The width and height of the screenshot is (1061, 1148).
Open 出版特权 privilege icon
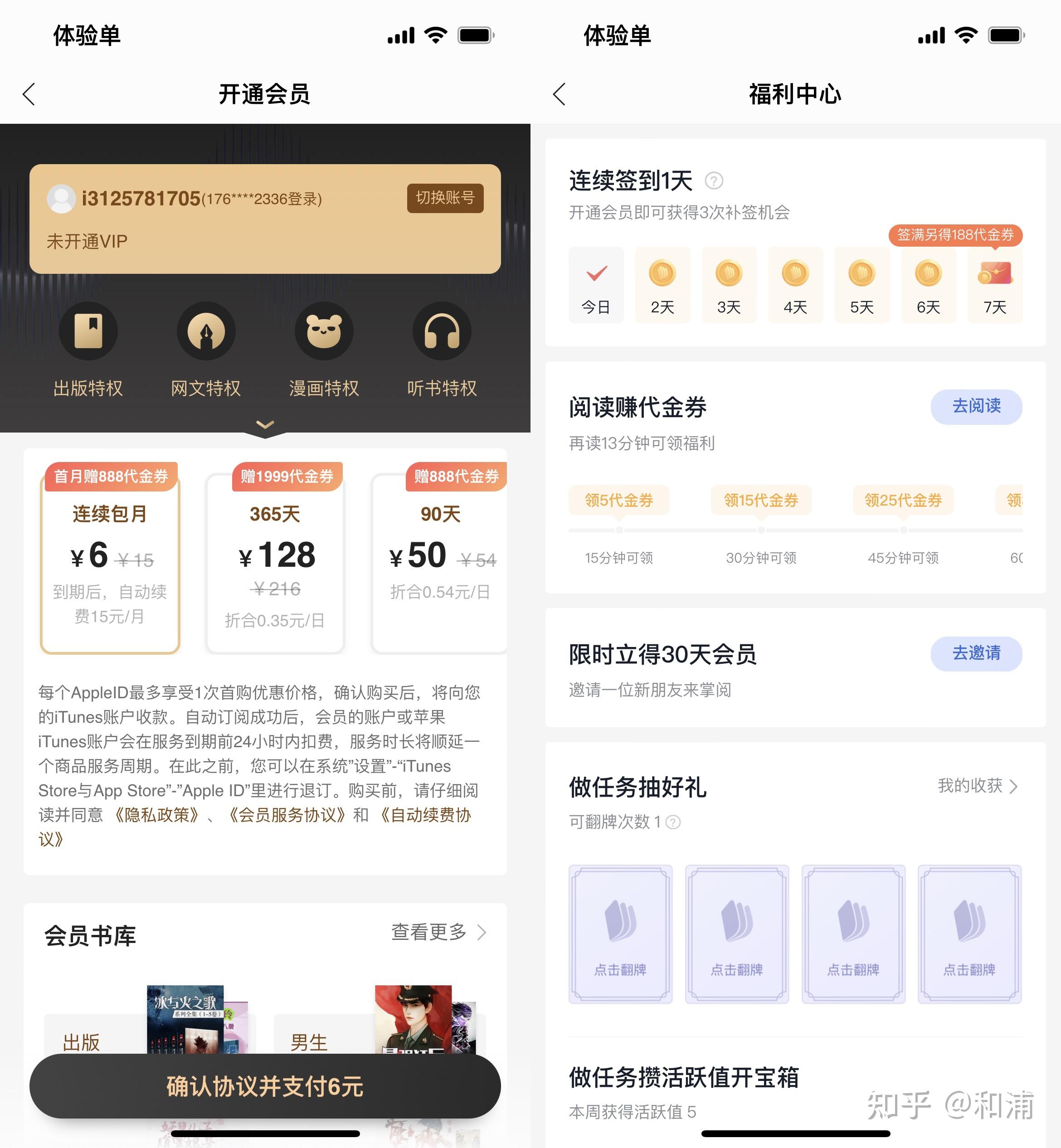(88, 331)
